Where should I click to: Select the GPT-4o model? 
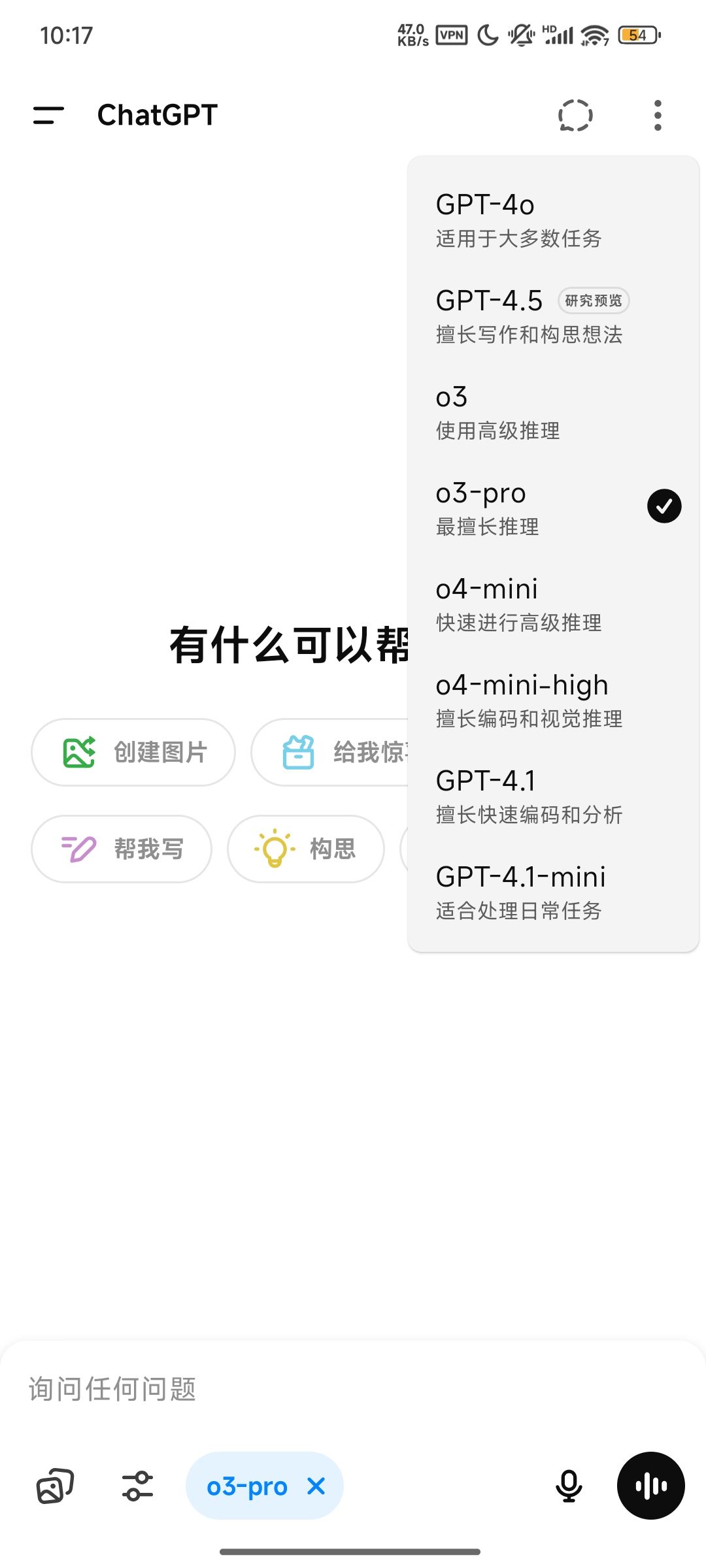[x=553, y=220]
